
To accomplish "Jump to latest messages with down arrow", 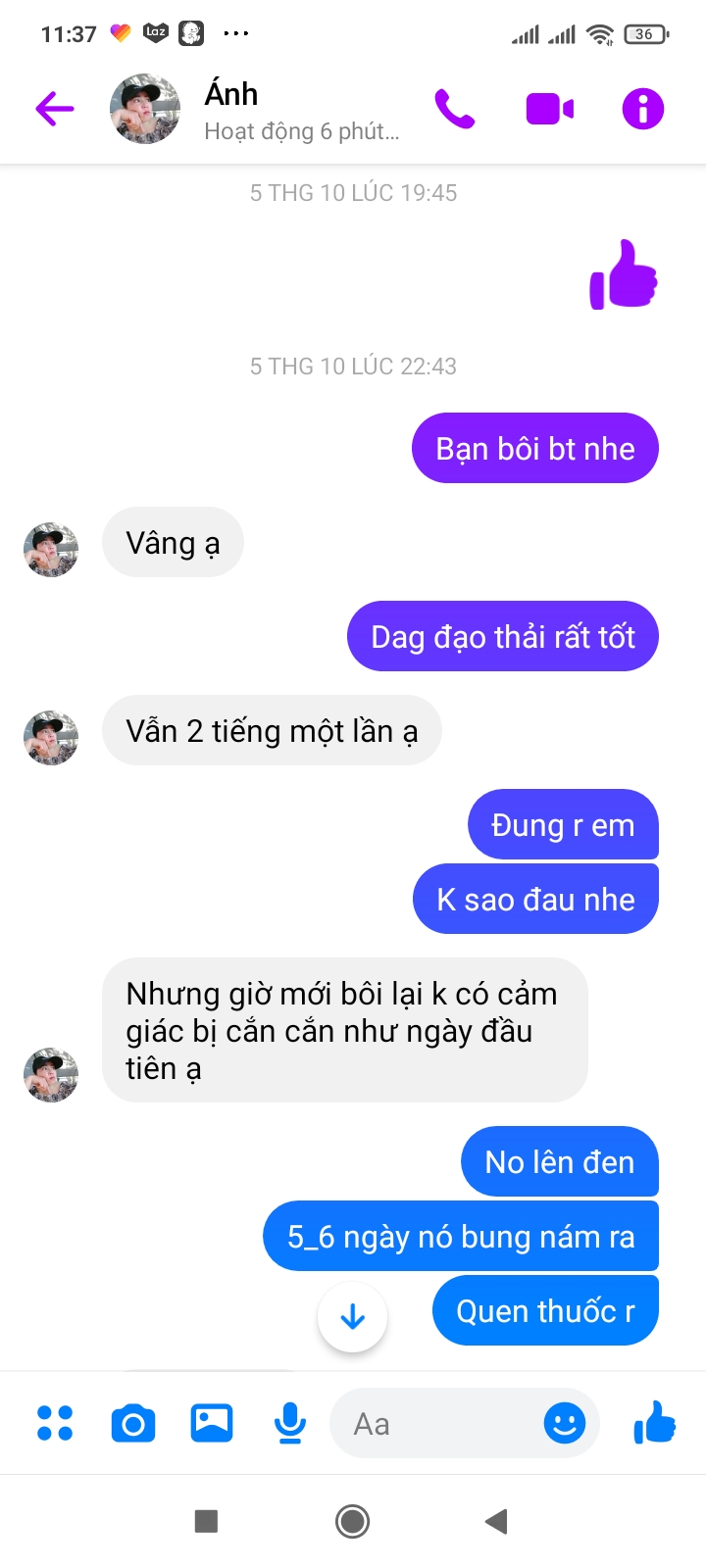I will click(352, 1318).
